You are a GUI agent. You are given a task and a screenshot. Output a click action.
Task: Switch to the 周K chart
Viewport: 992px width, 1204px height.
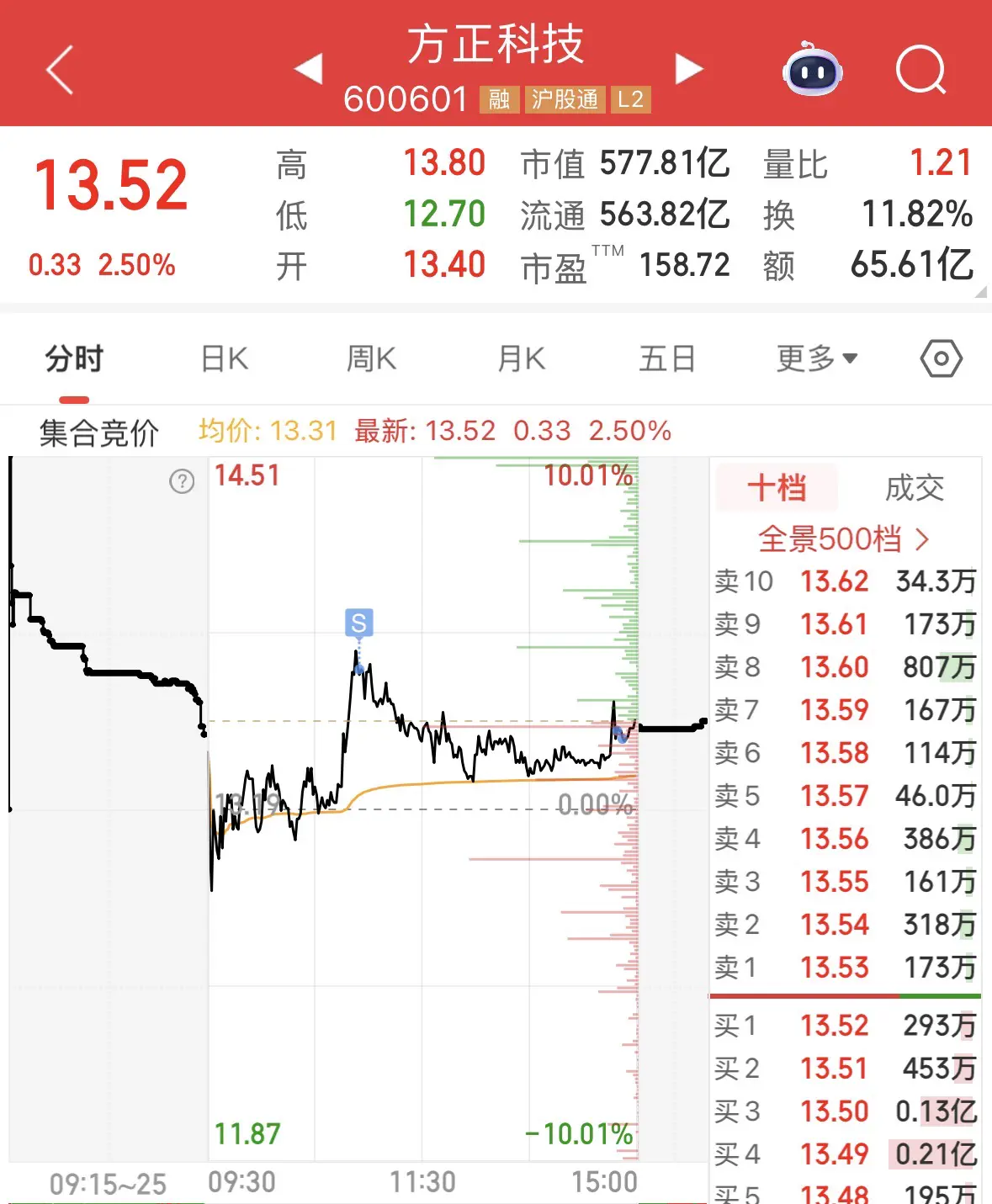371,359
